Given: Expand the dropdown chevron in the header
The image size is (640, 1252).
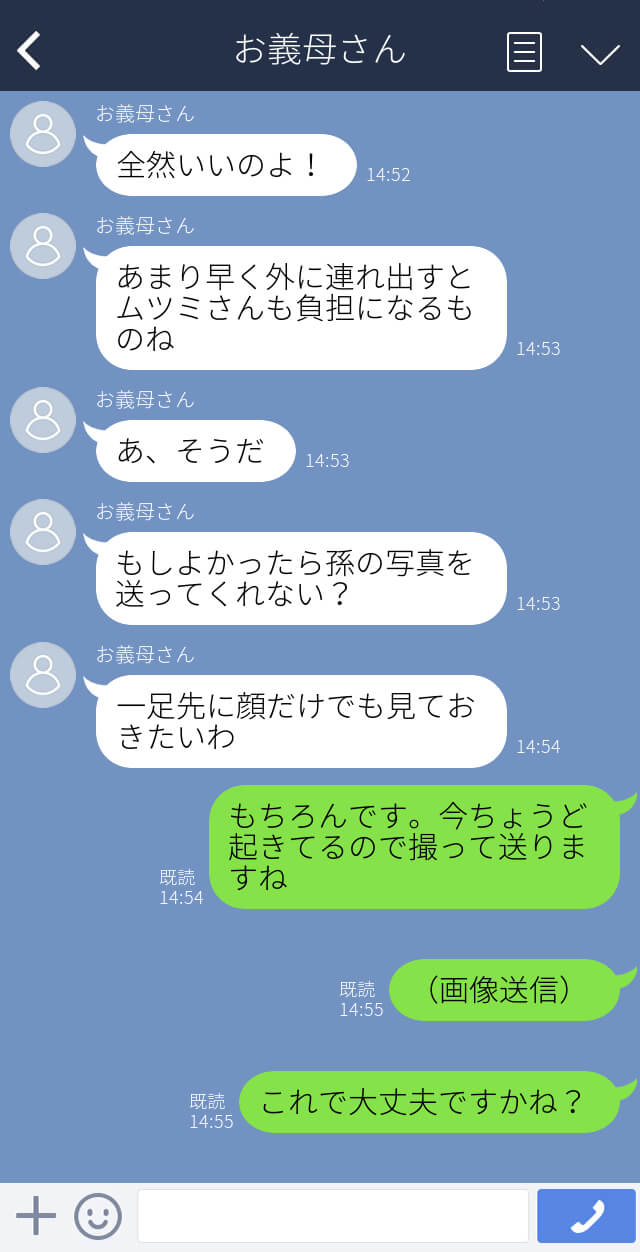Looking at the screenshot, I should point(600,53).
